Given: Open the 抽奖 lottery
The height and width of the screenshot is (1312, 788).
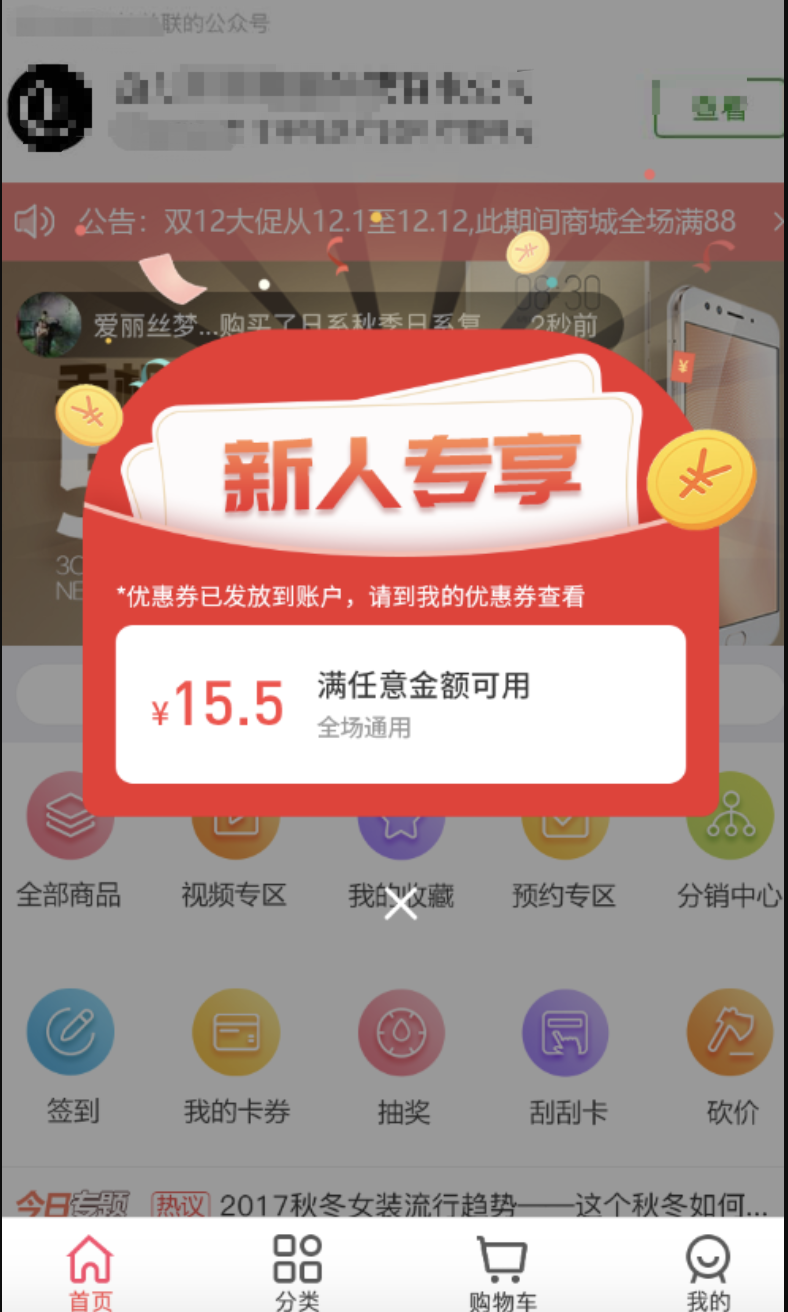Looking at the screenshot, I should tap(402, 1057).
